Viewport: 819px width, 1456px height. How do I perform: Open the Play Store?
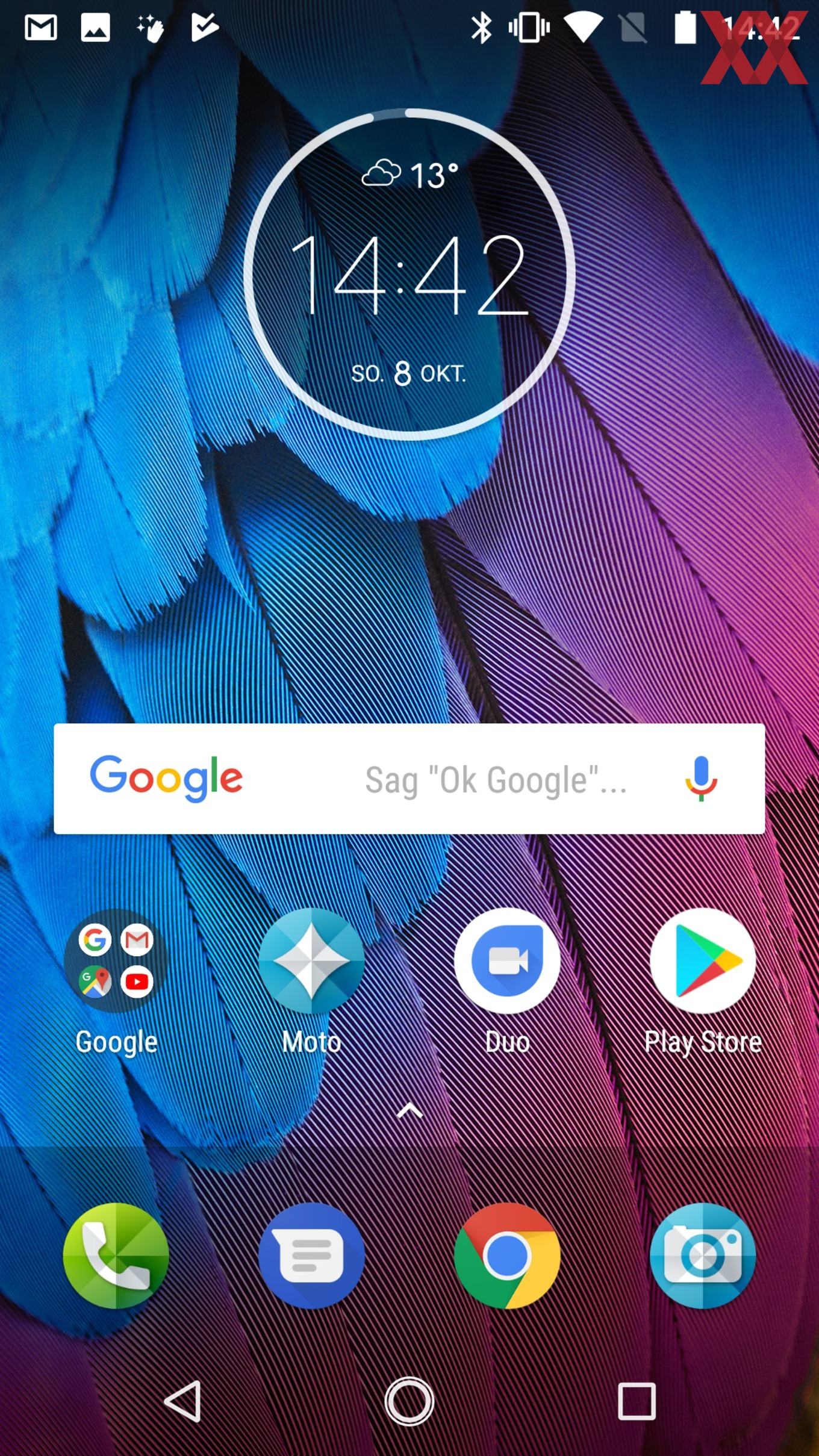click(x=702, y=961)
